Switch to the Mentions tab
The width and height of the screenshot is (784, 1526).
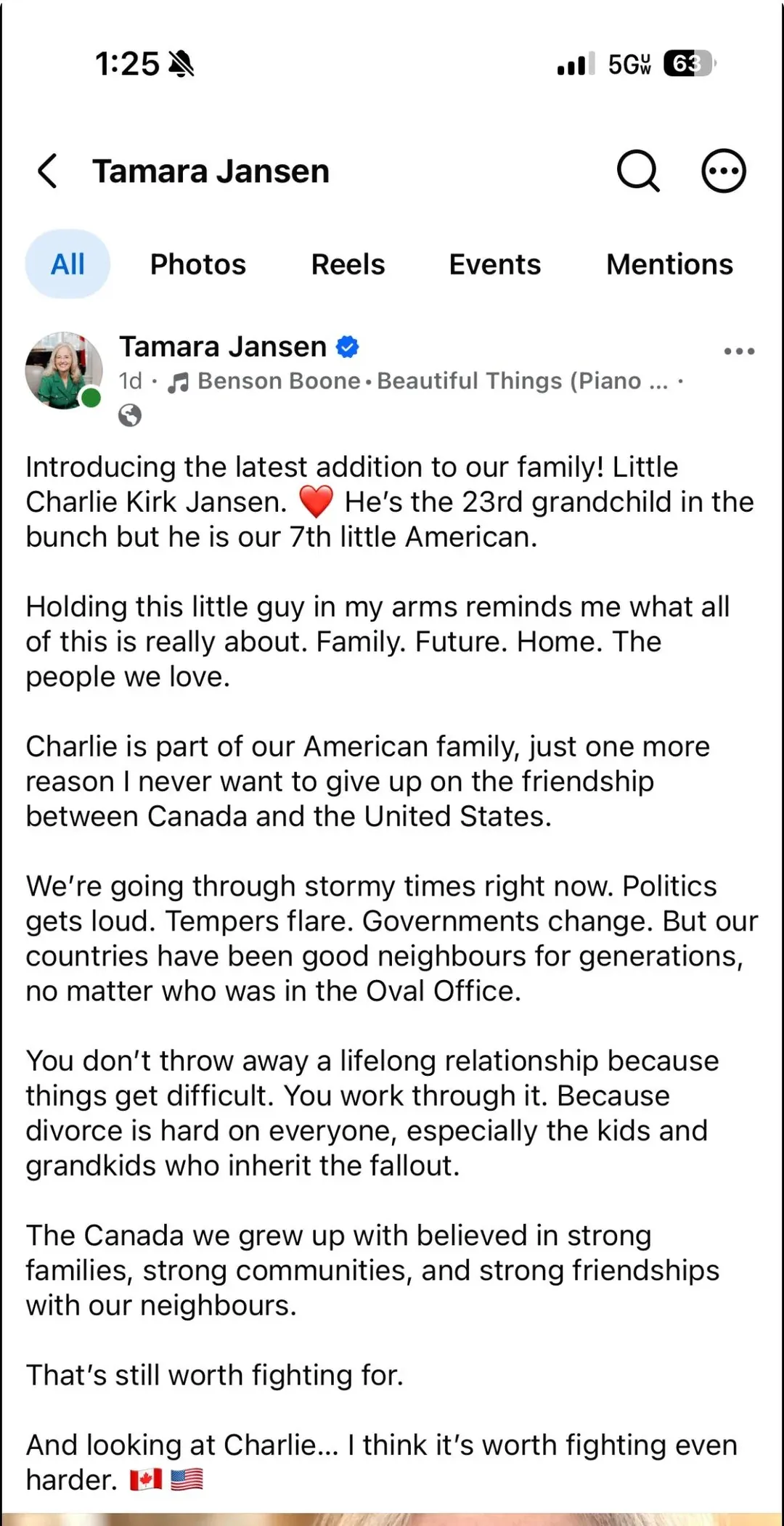click(669, 264)
